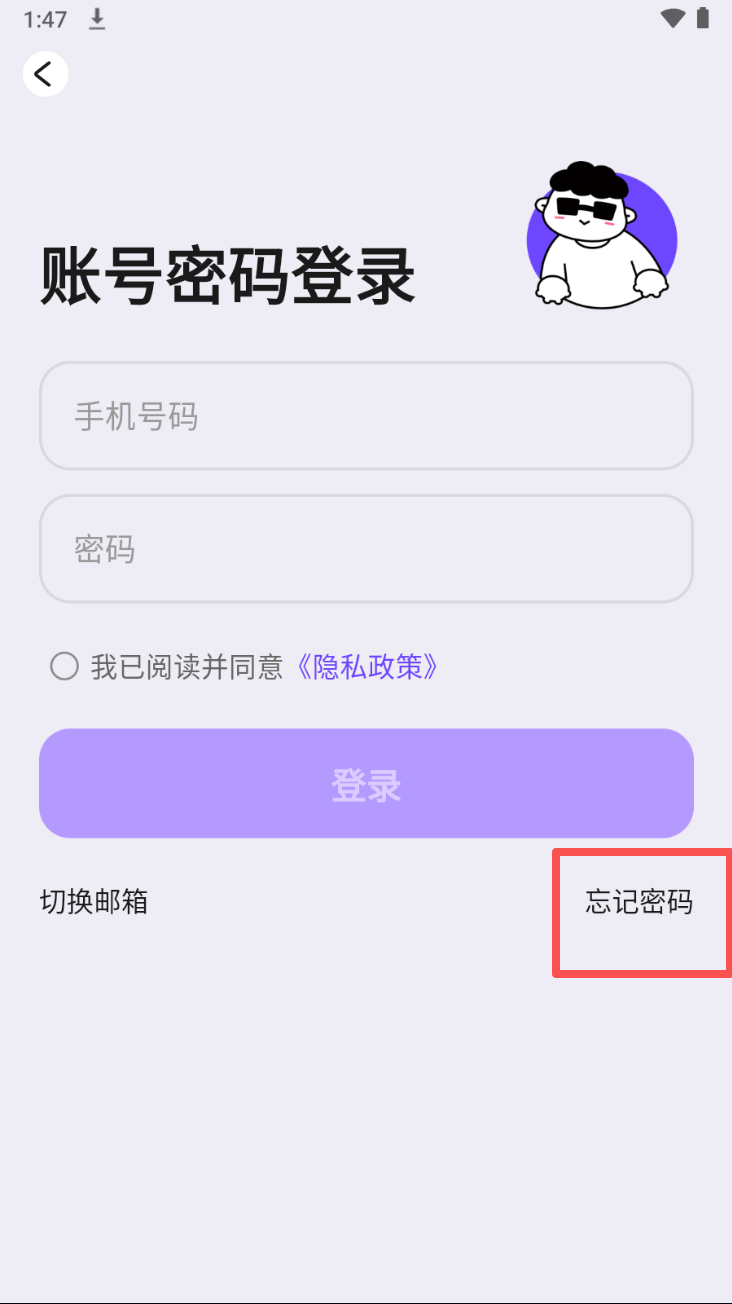Check the 我已阅读并同意 agreement circle
This screenshot has width=732, height=1304.
(x=64, y=667)
